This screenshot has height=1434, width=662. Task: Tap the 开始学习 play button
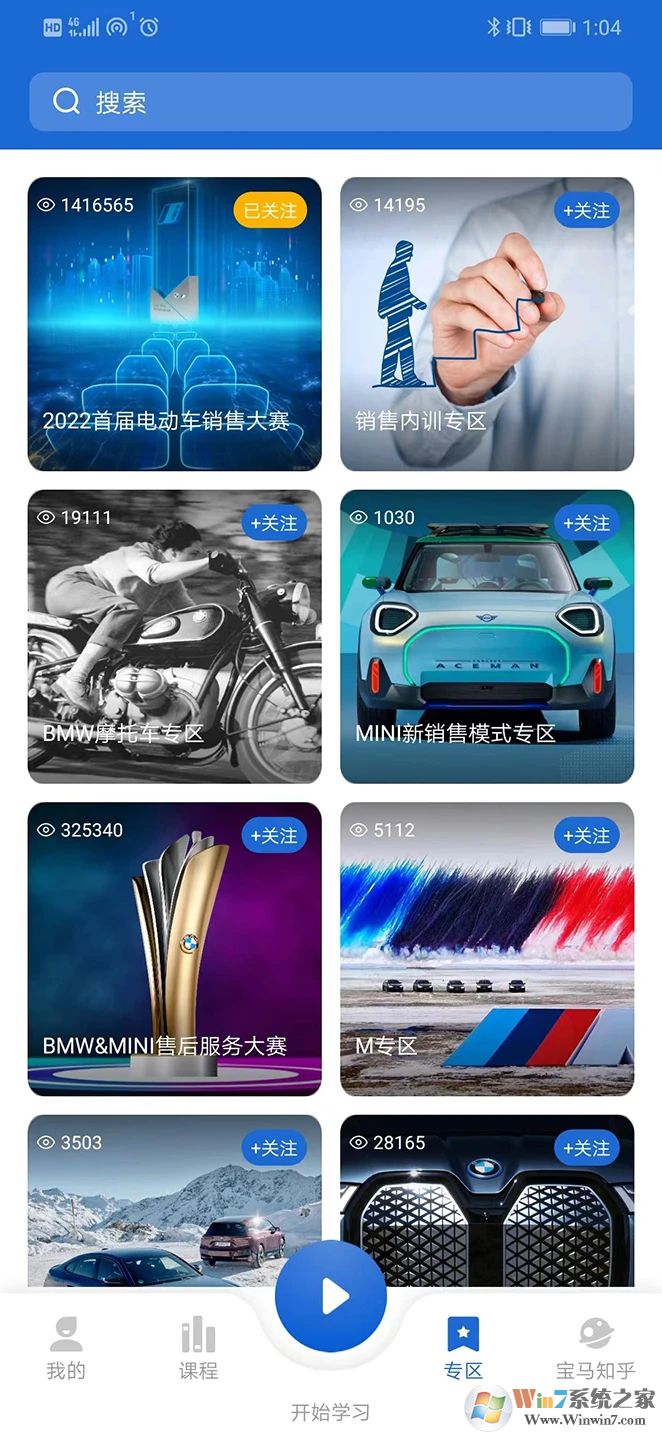(x=331, y=1297)
